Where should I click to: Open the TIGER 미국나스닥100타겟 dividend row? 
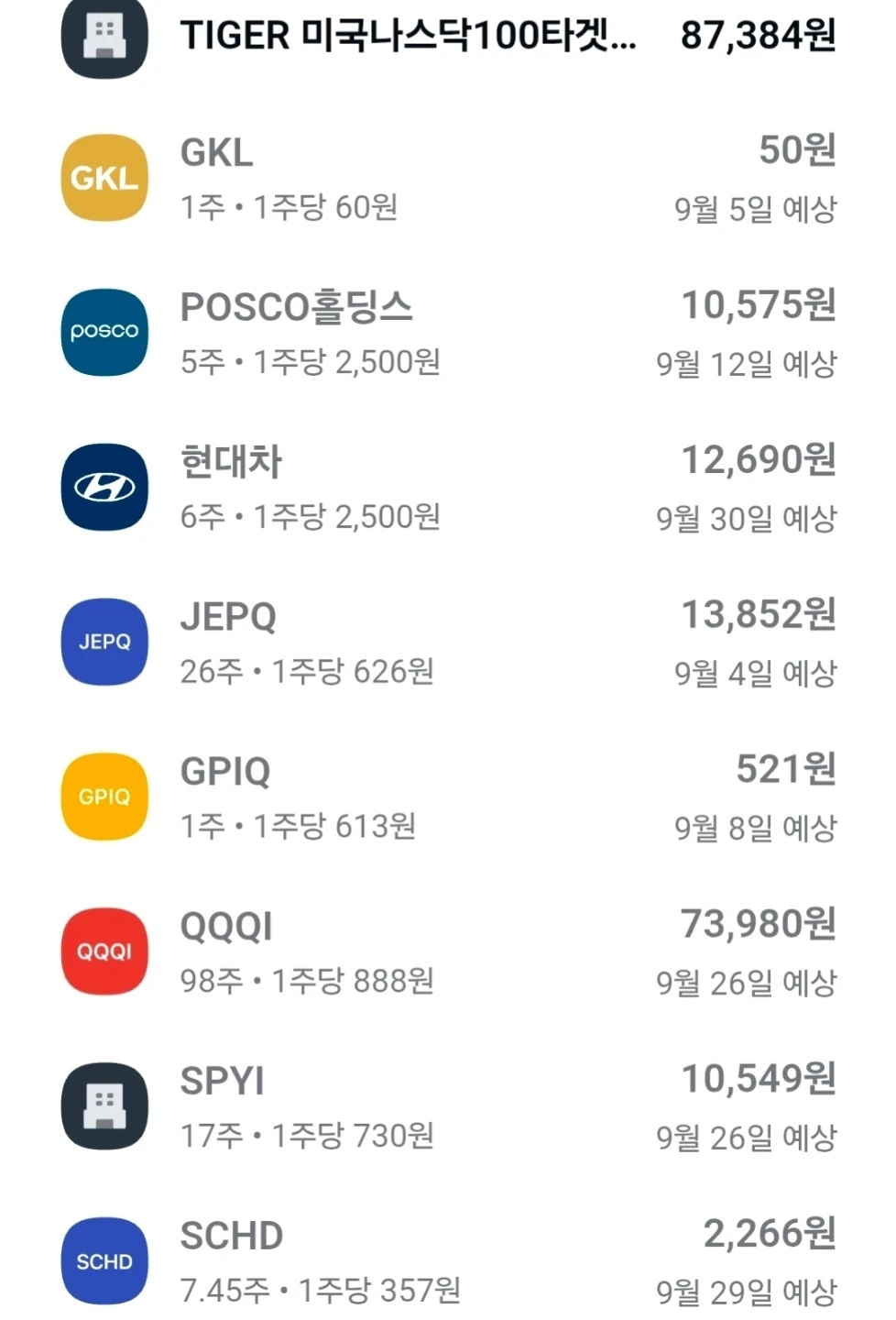(448, 37)
